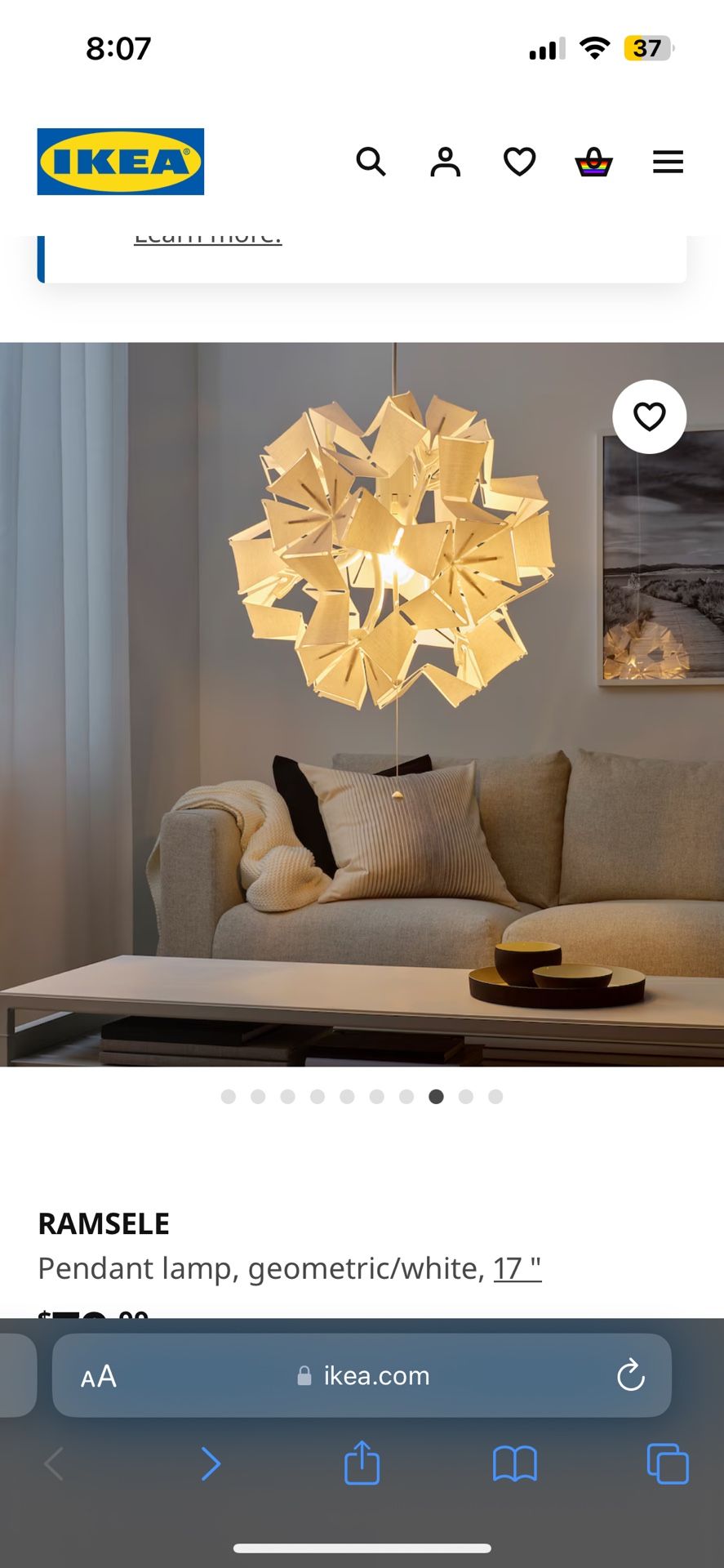Go forward in Safari
Viewport: 724px width, 1568px height.
click(211, 1464)
